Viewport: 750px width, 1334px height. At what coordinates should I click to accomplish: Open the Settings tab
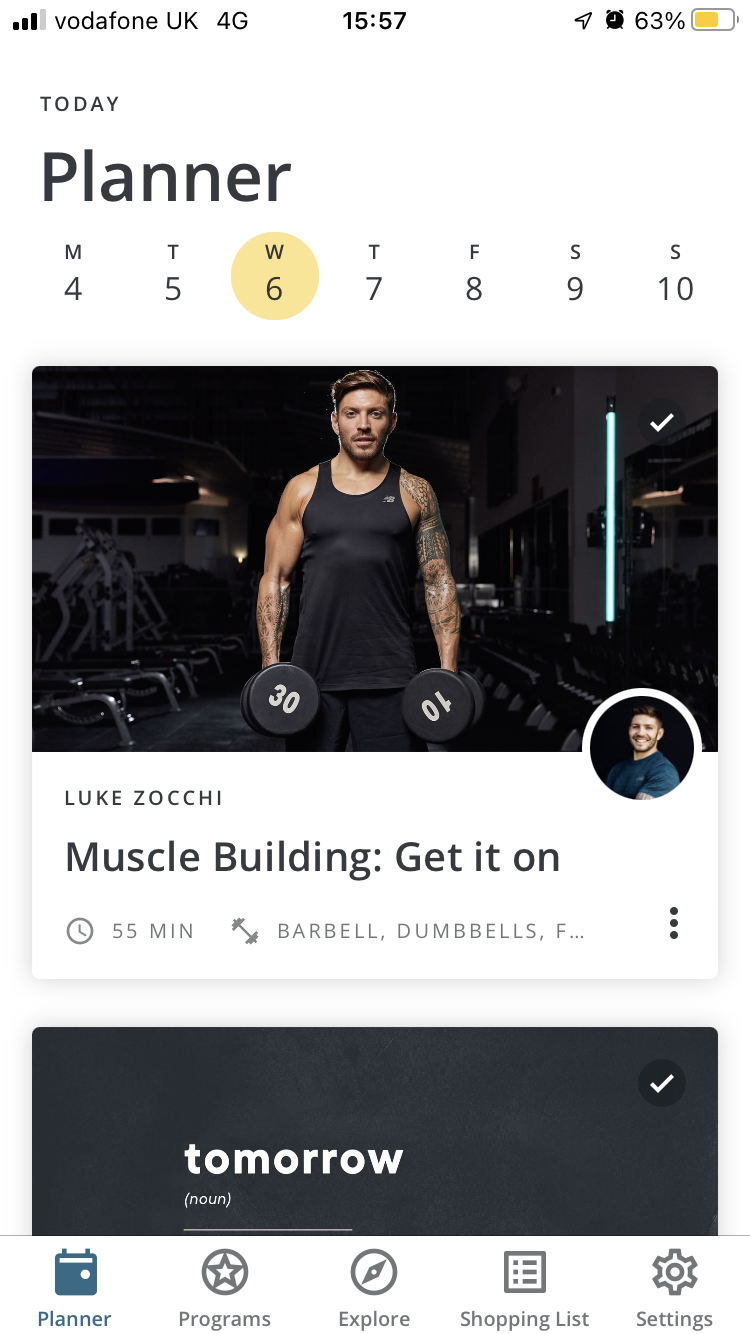point(674,1289)
